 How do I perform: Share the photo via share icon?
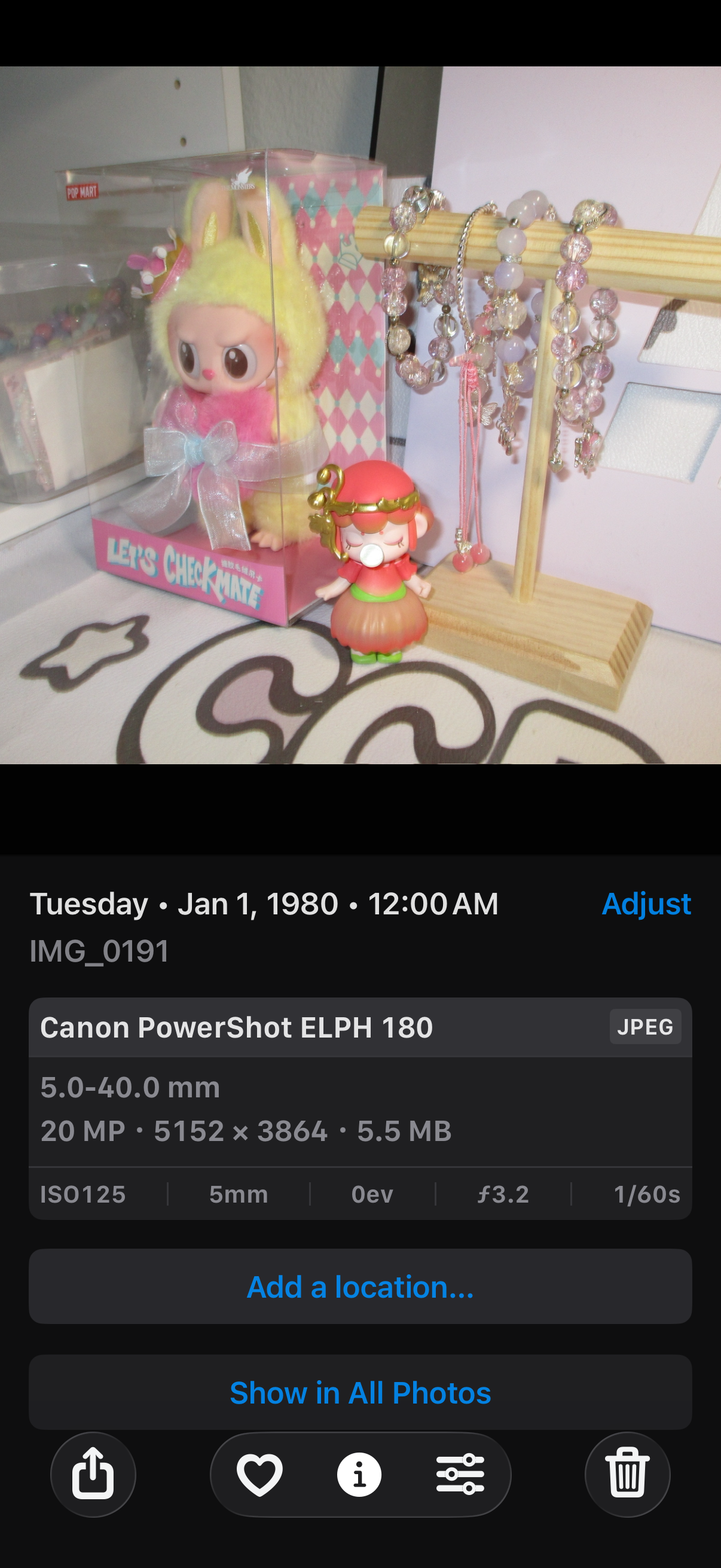93,1474
